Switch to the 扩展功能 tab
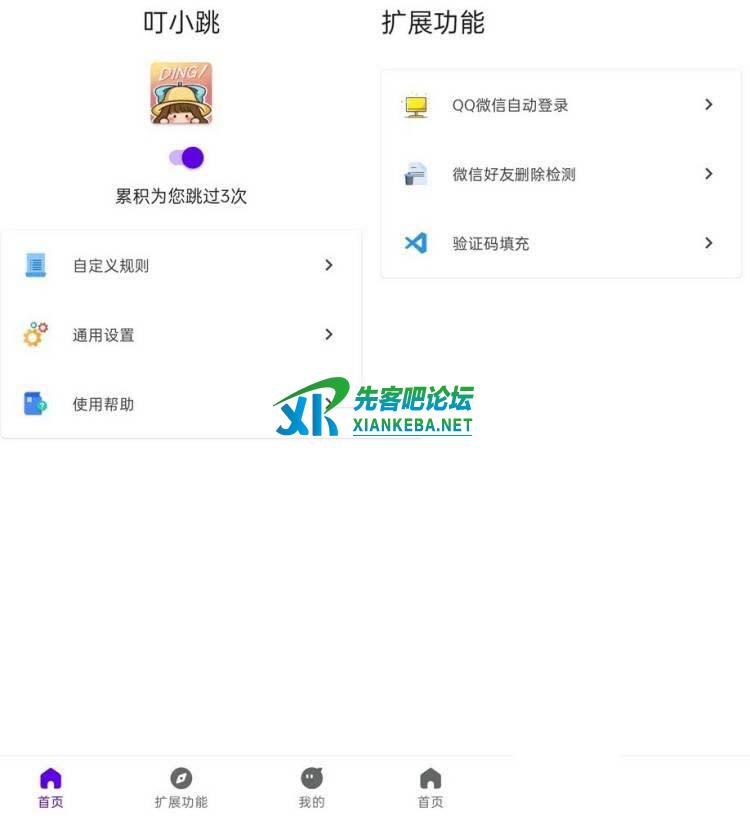 (181, 787)
